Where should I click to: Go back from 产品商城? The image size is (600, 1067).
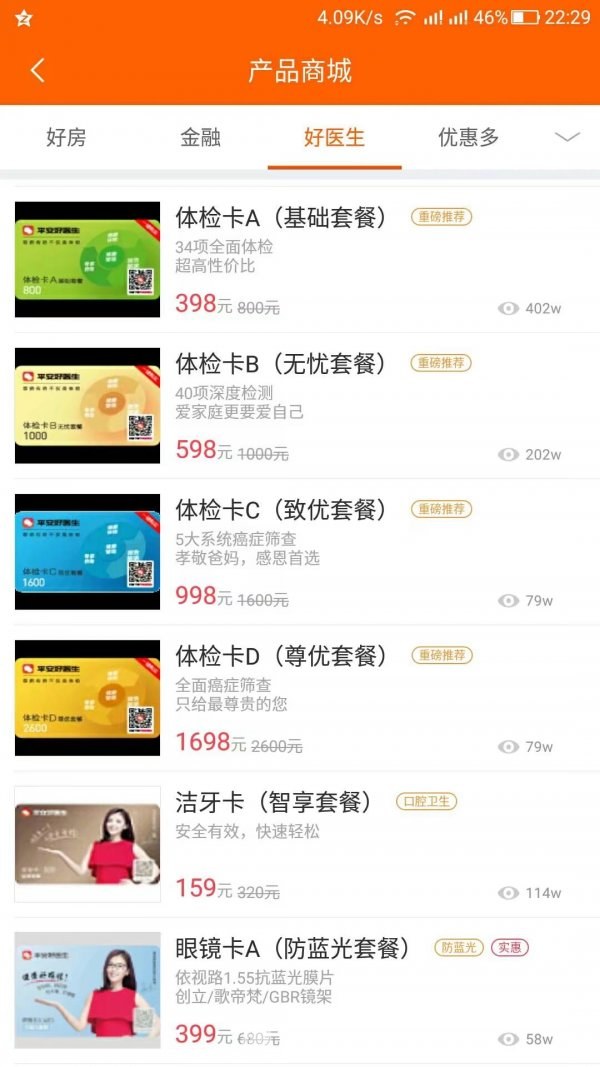tap(37, 71)
